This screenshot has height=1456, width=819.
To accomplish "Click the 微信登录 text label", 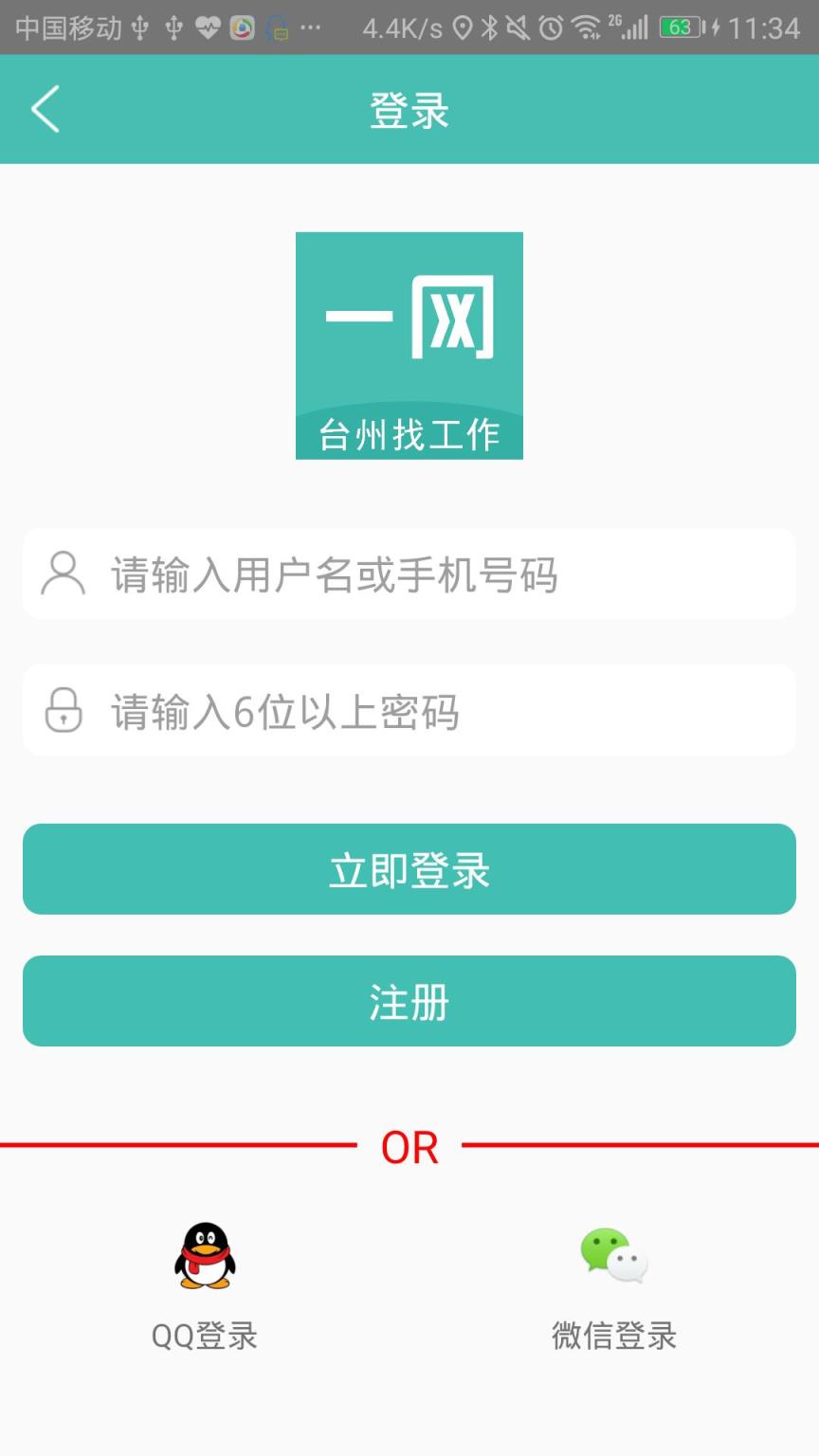I will [614, 1337].
